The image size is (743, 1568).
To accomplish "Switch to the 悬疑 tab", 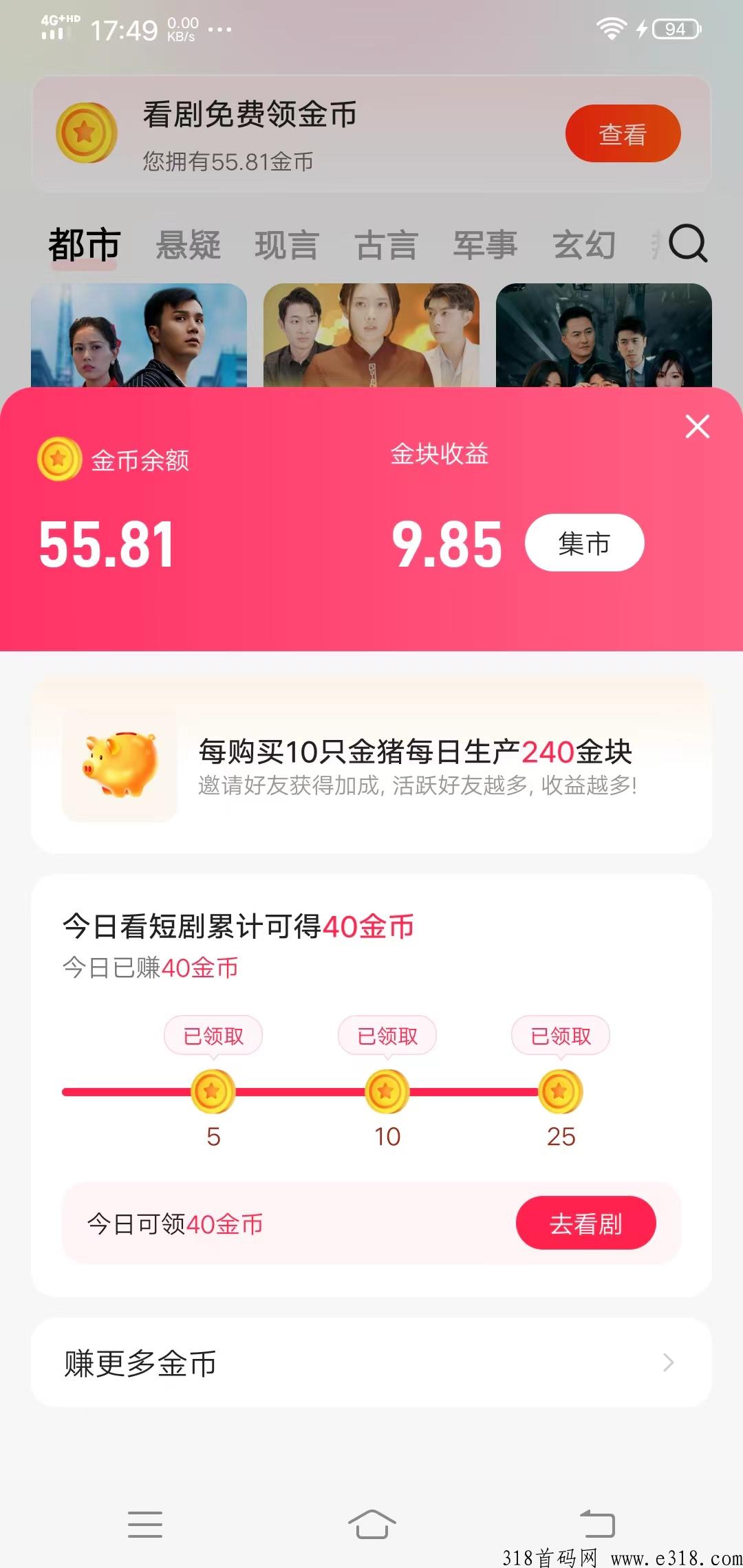I will 189,245.
